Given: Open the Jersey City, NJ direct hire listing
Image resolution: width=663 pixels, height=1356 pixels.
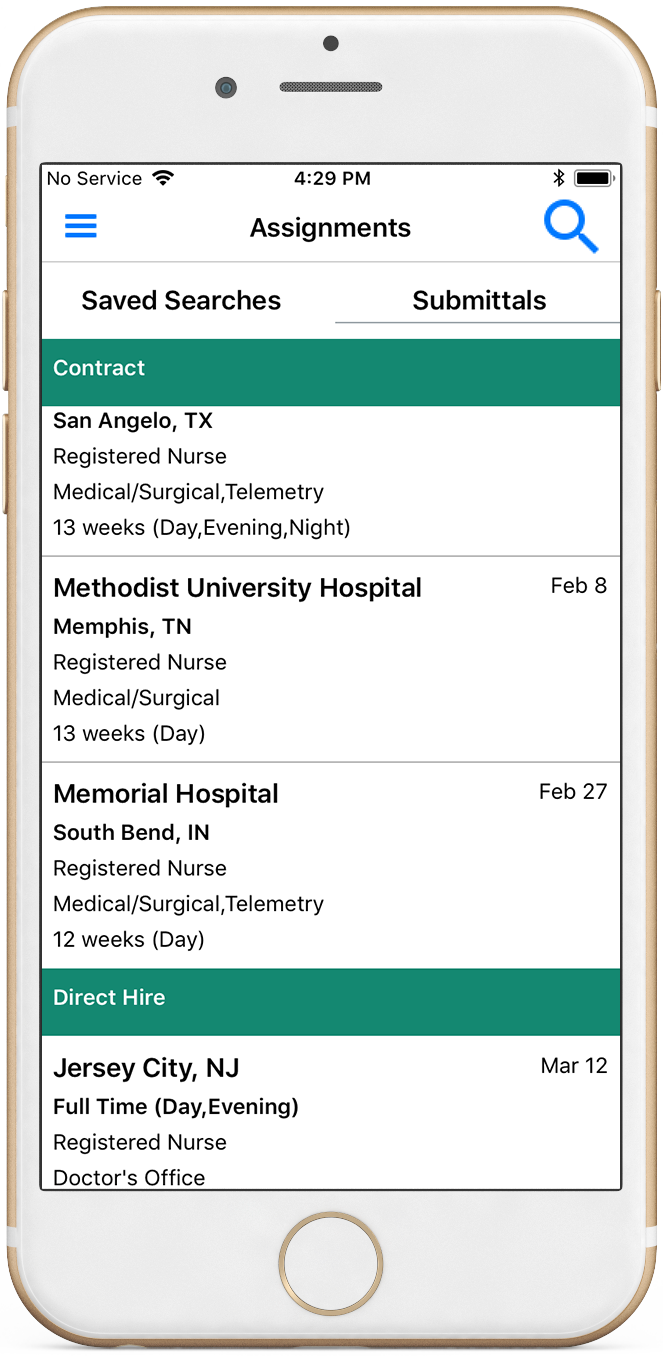Looking at the screenshot, I should 330,1112.
